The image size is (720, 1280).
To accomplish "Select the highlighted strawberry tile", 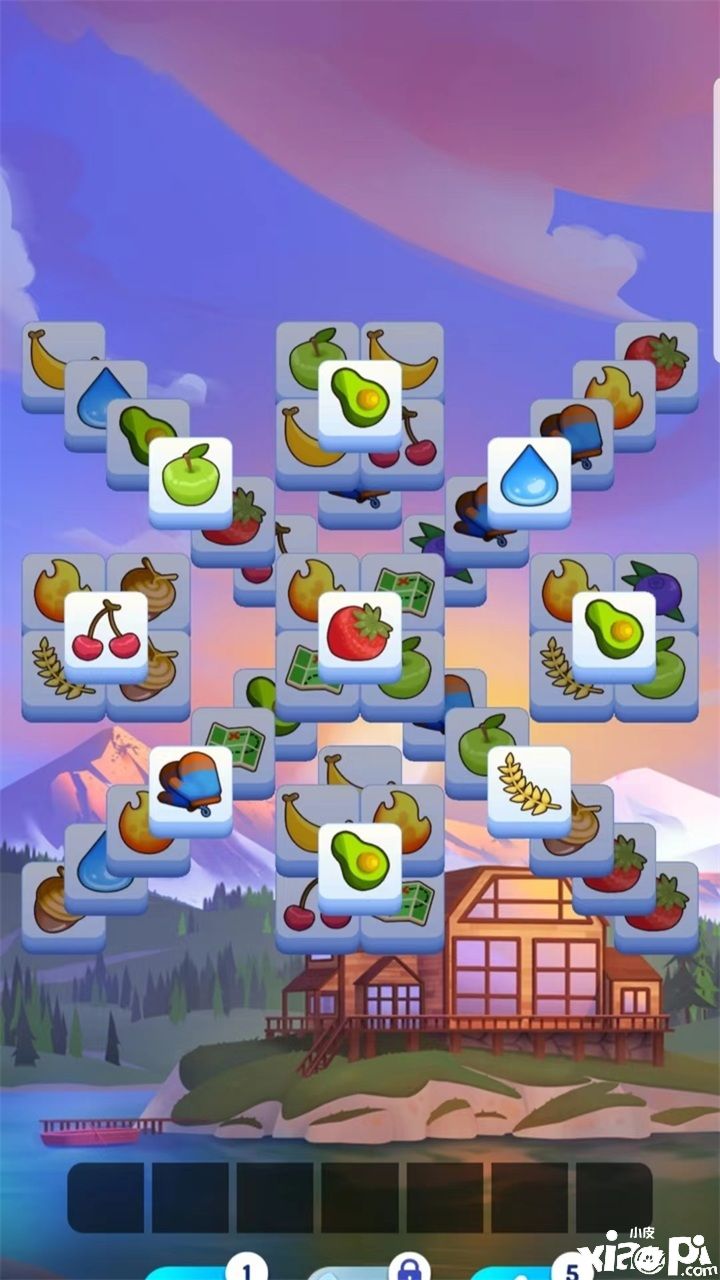I will (x=359, y=632).
